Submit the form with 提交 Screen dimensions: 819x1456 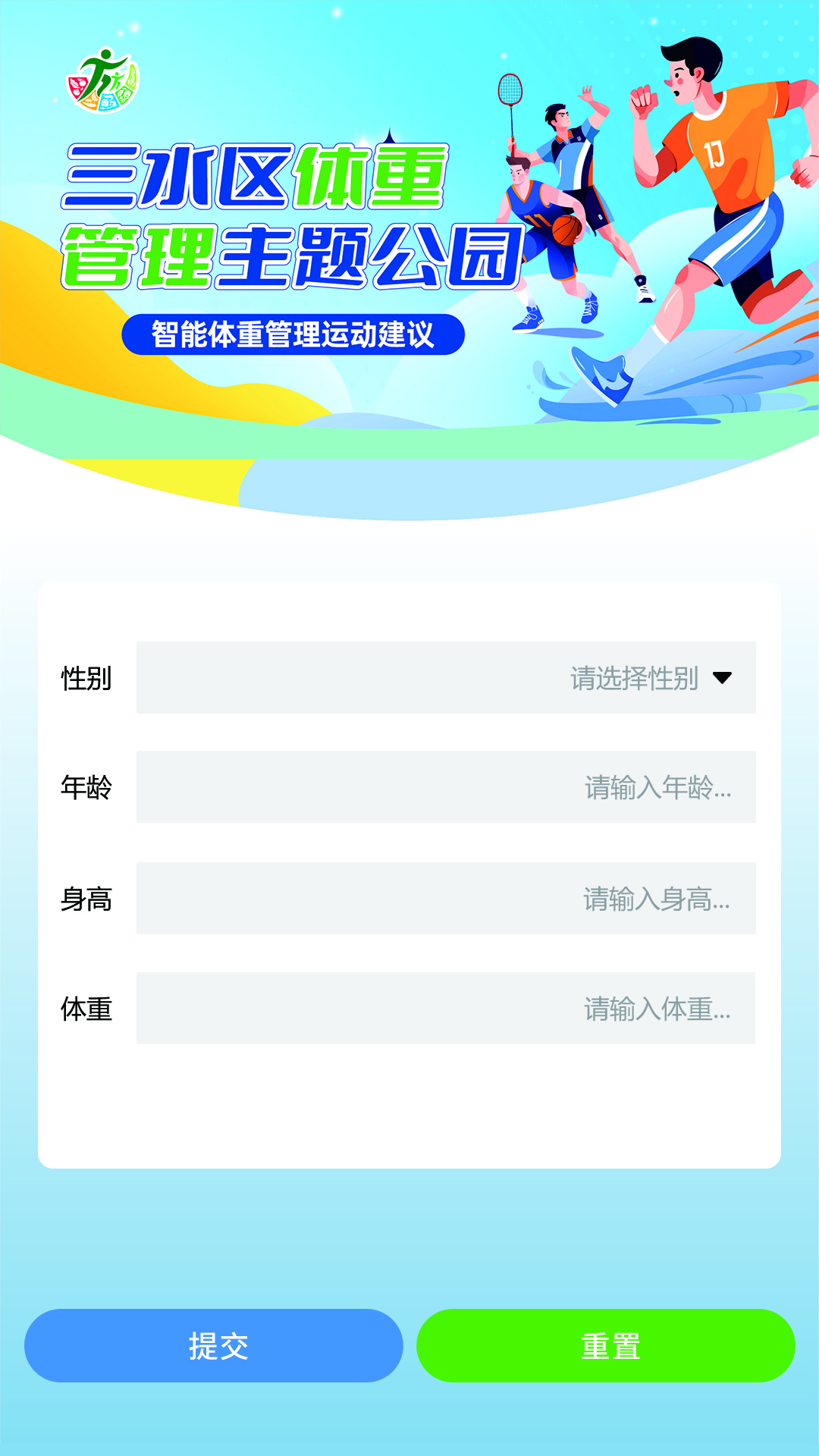(214, 1345)
